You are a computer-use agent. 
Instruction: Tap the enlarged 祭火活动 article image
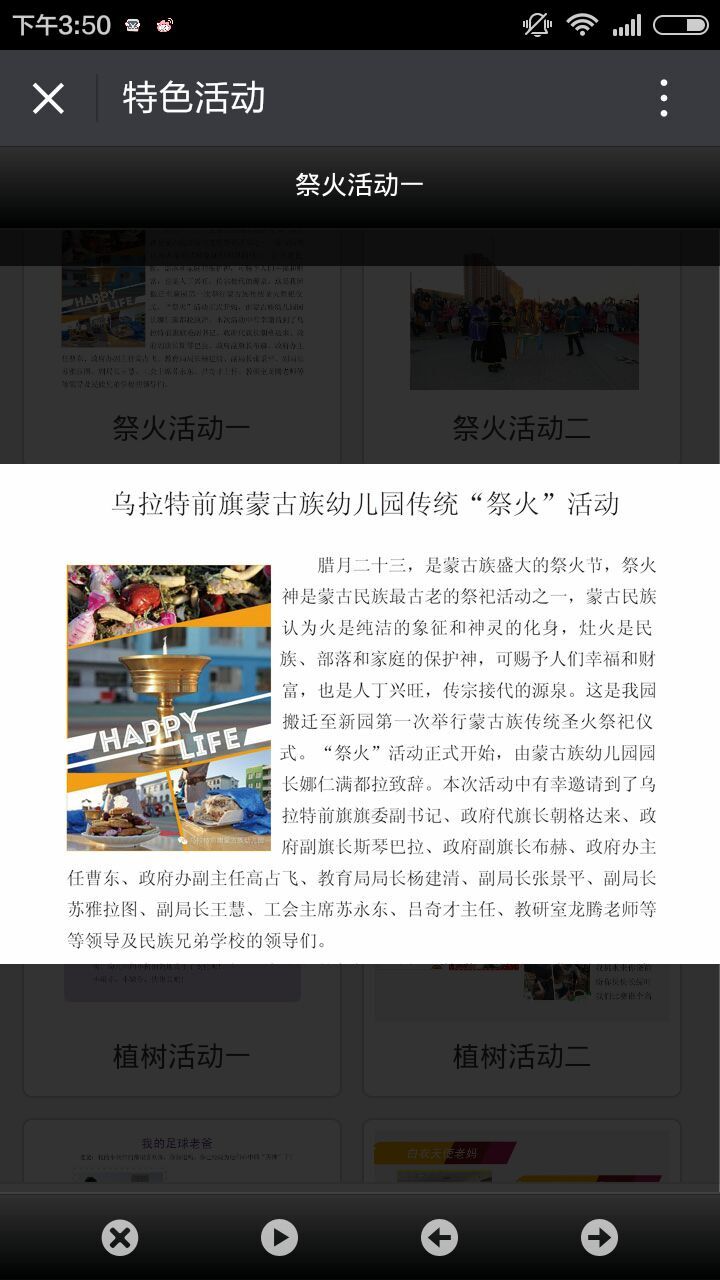(360, 714)
